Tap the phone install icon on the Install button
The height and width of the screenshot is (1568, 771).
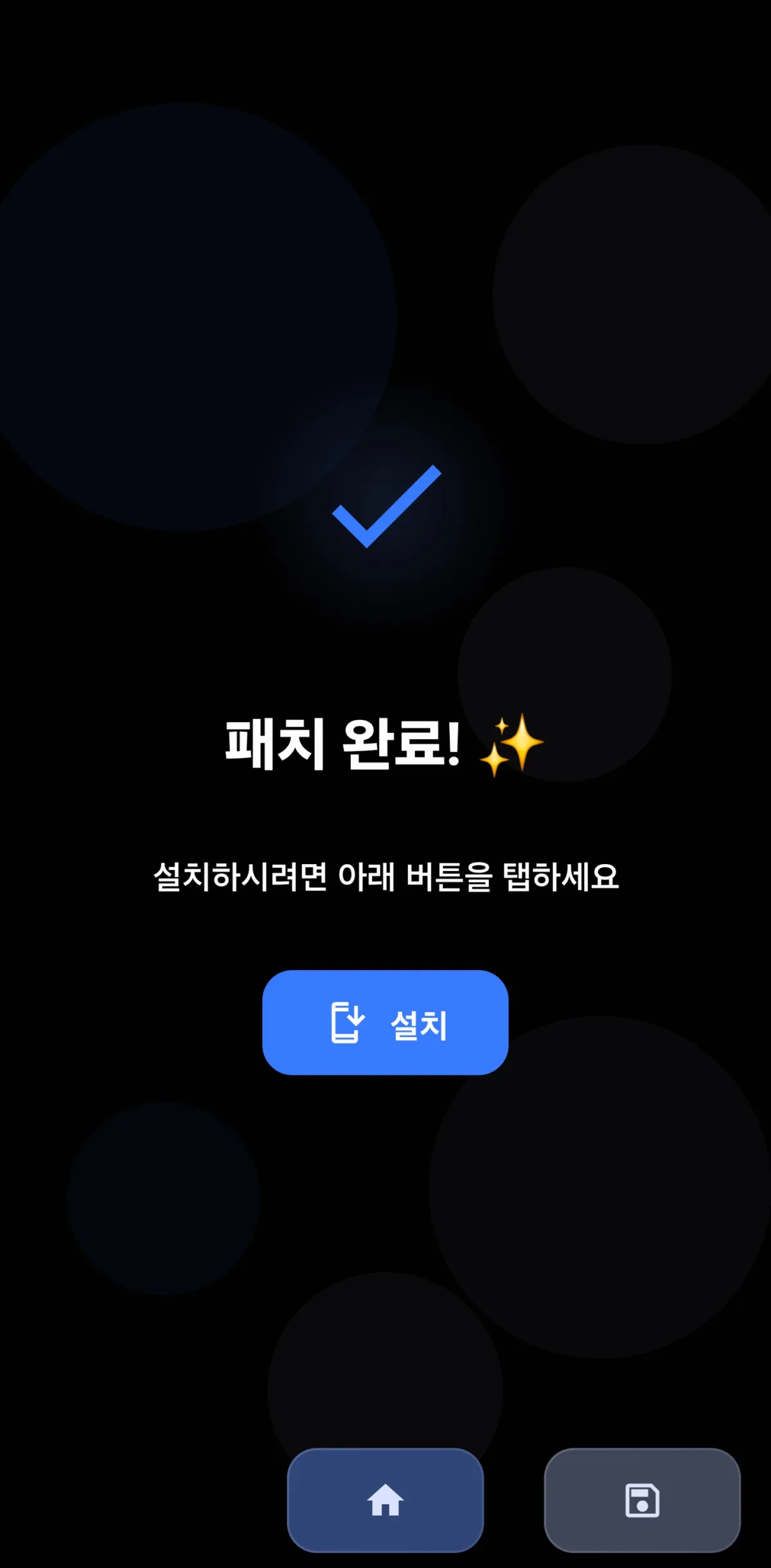tap(348, 1023)
